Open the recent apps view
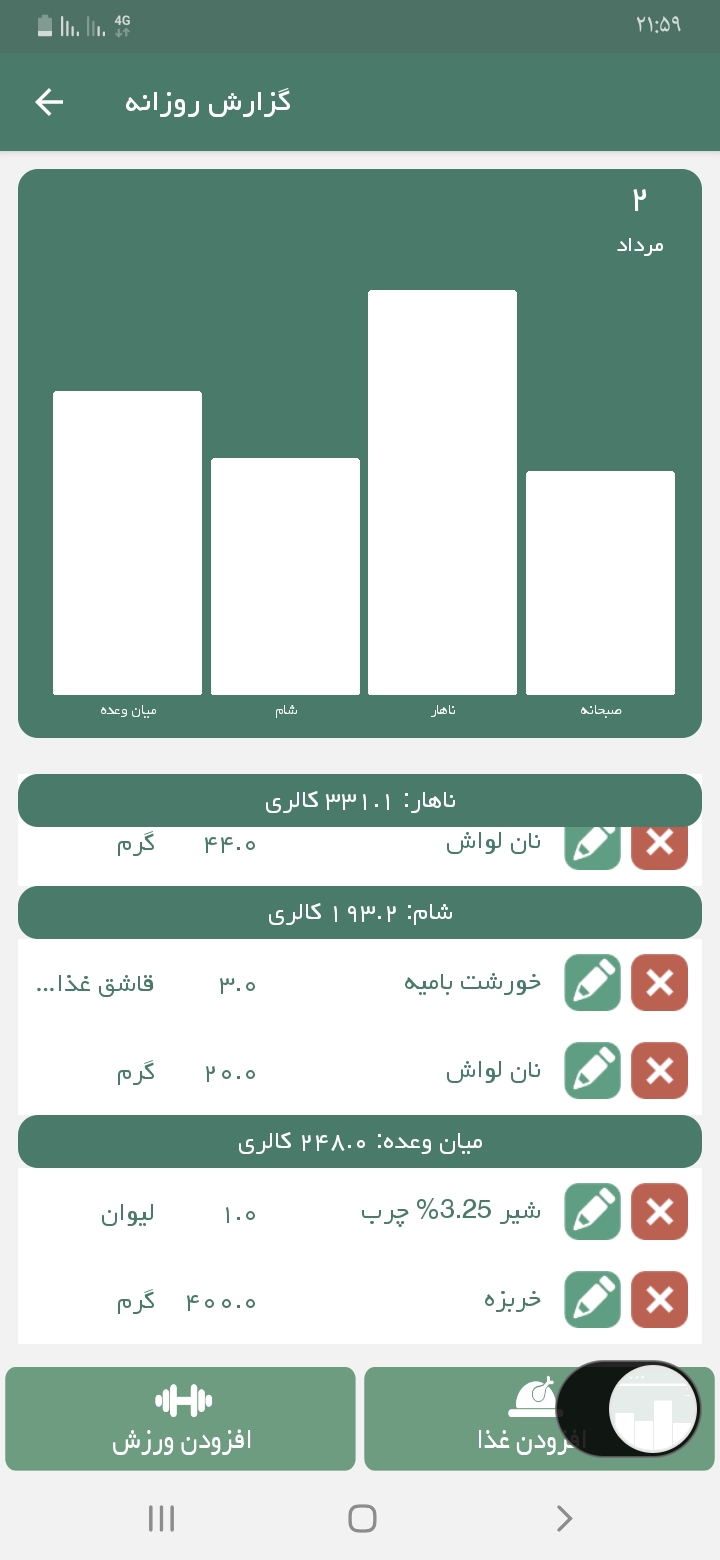Viewport: 720px width, 1560px height. 161,1518
